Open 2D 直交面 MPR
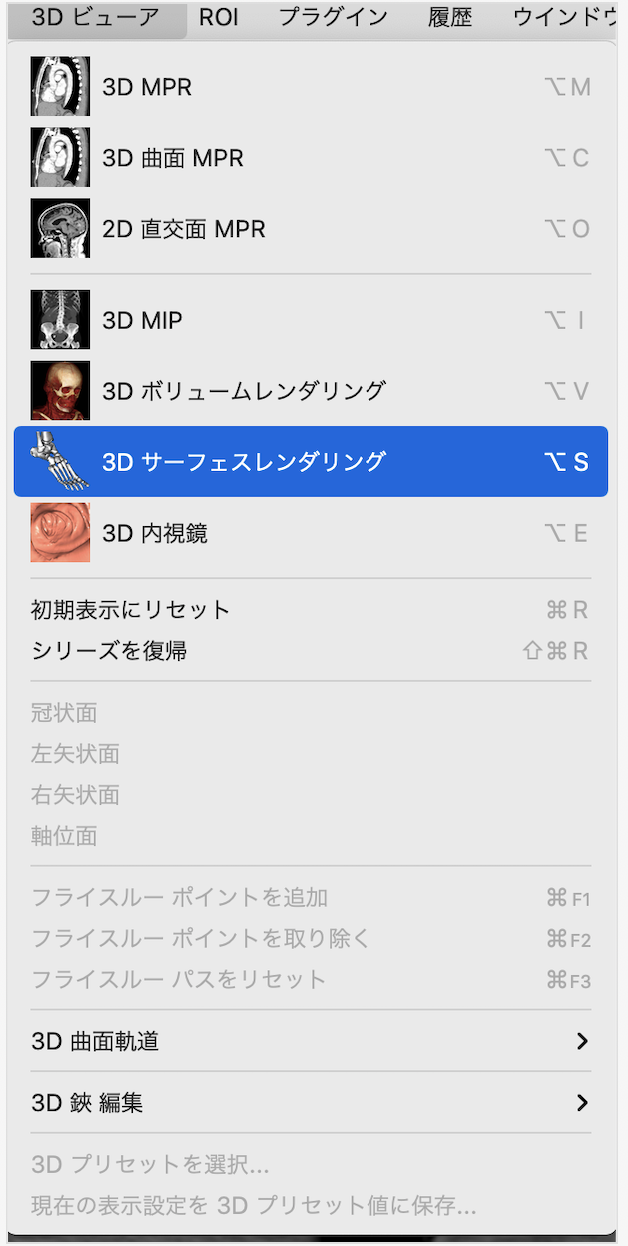Viewport: 628px width, 1246px height. pos(183,230)
